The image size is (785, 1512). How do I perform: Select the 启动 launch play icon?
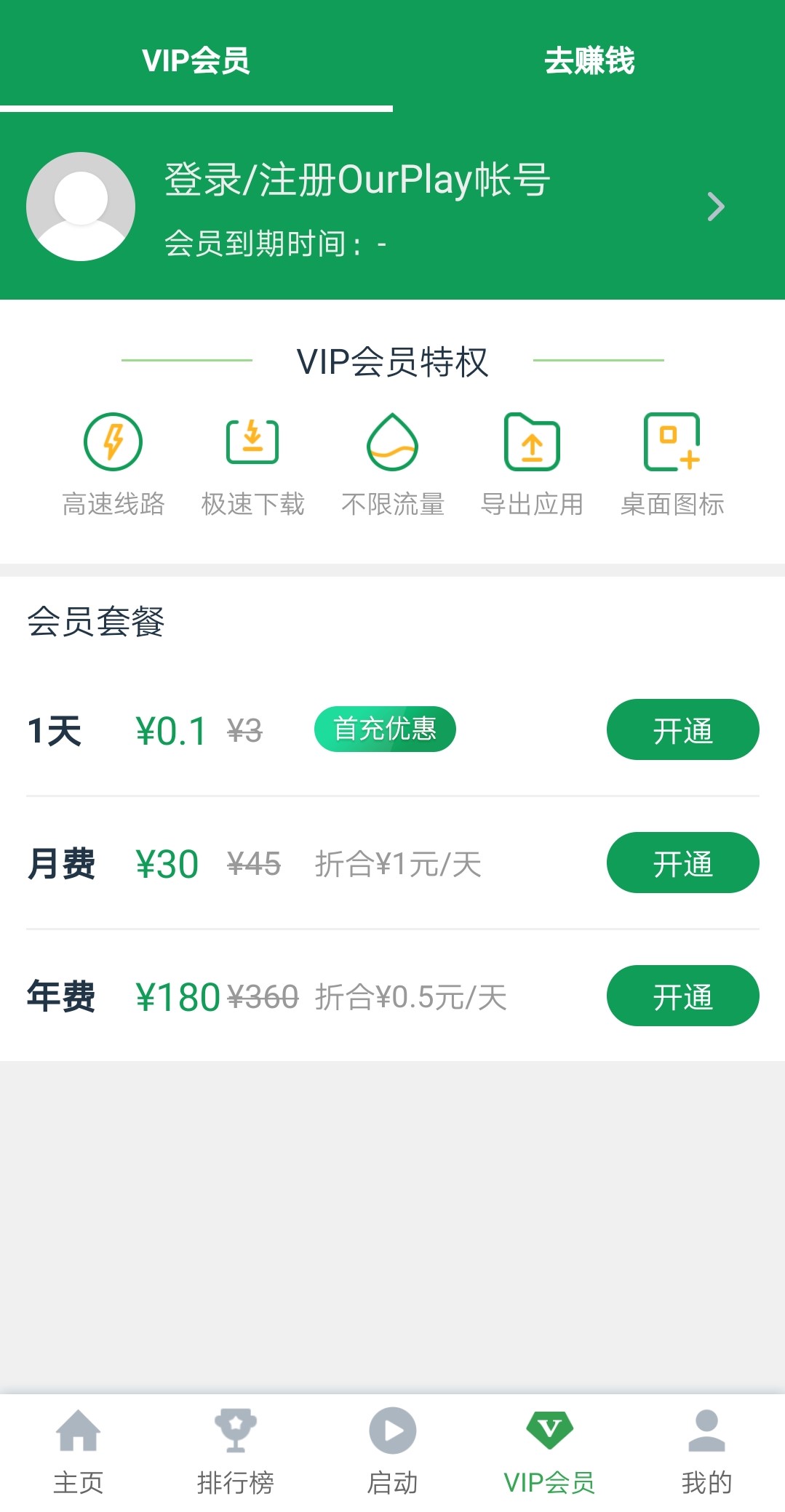392,1430
